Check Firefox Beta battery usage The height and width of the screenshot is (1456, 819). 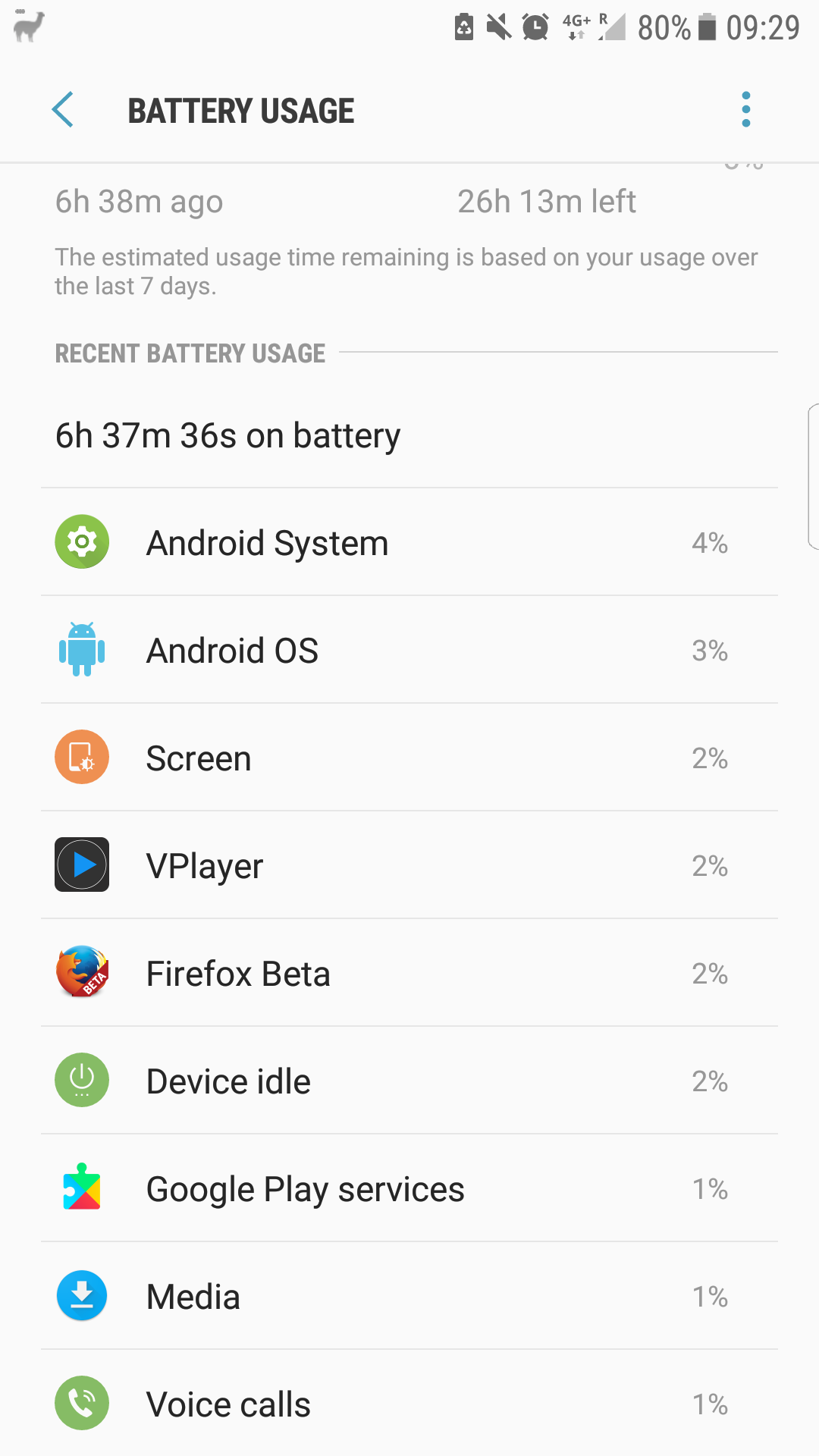point(409,973)
